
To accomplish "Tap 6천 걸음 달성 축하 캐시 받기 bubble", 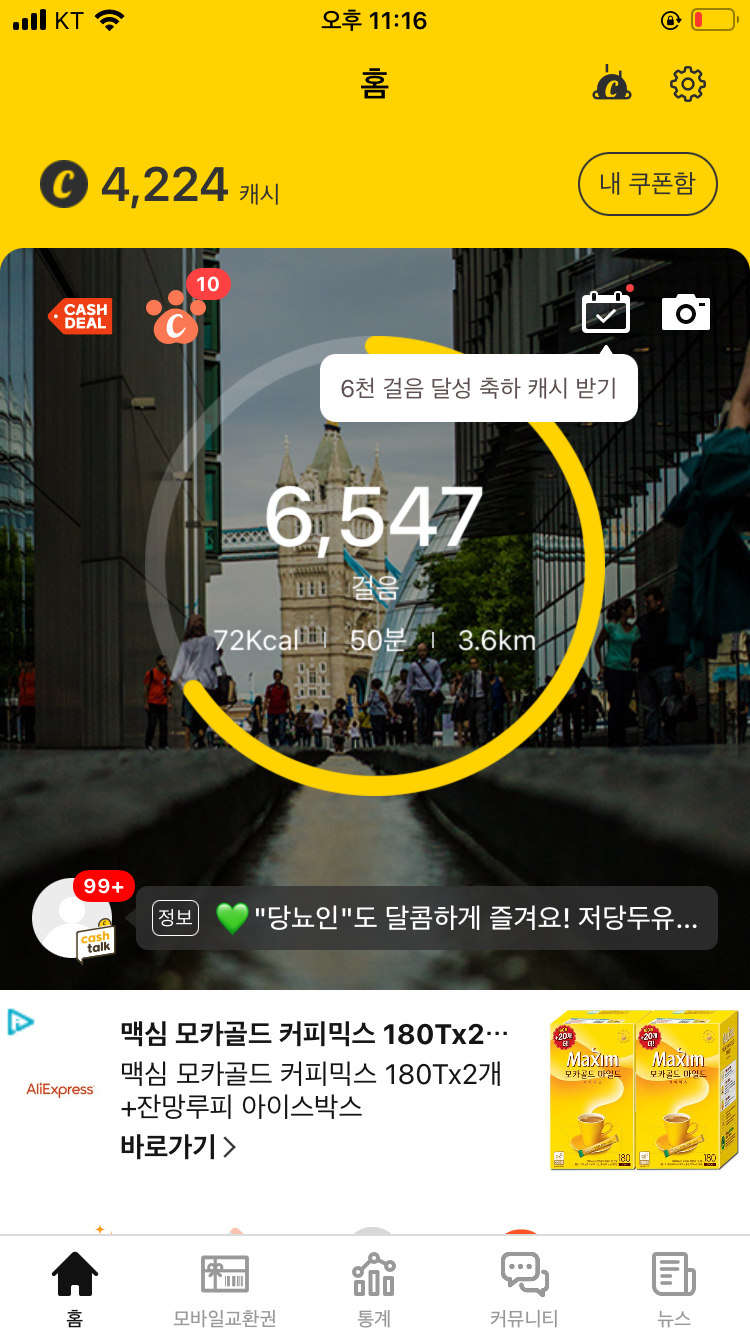I will coord(479,388).
